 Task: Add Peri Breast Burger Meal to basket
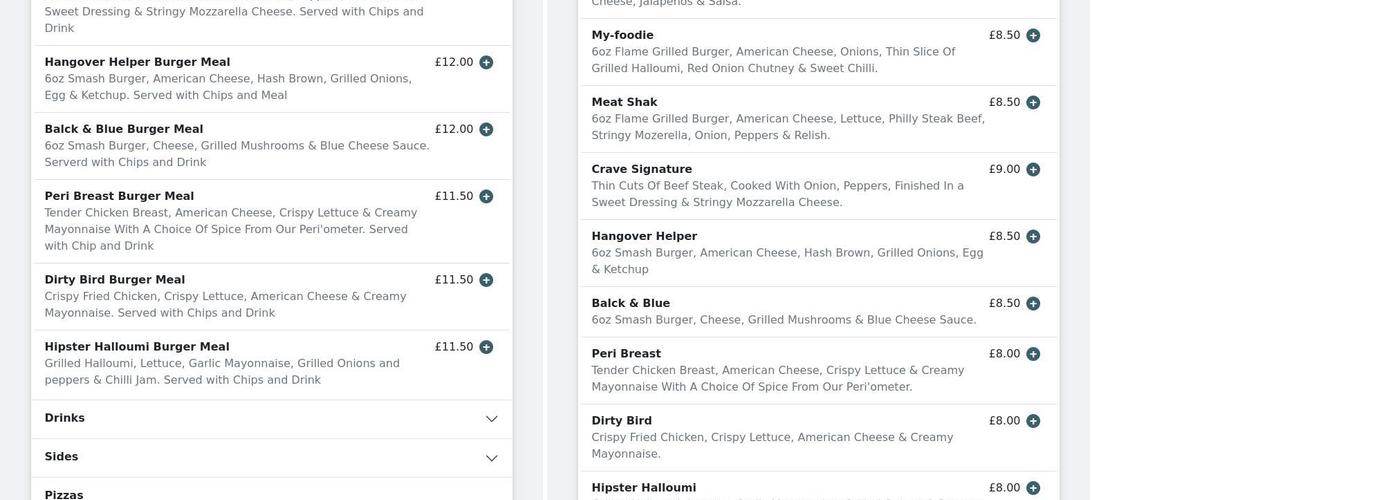486,196
